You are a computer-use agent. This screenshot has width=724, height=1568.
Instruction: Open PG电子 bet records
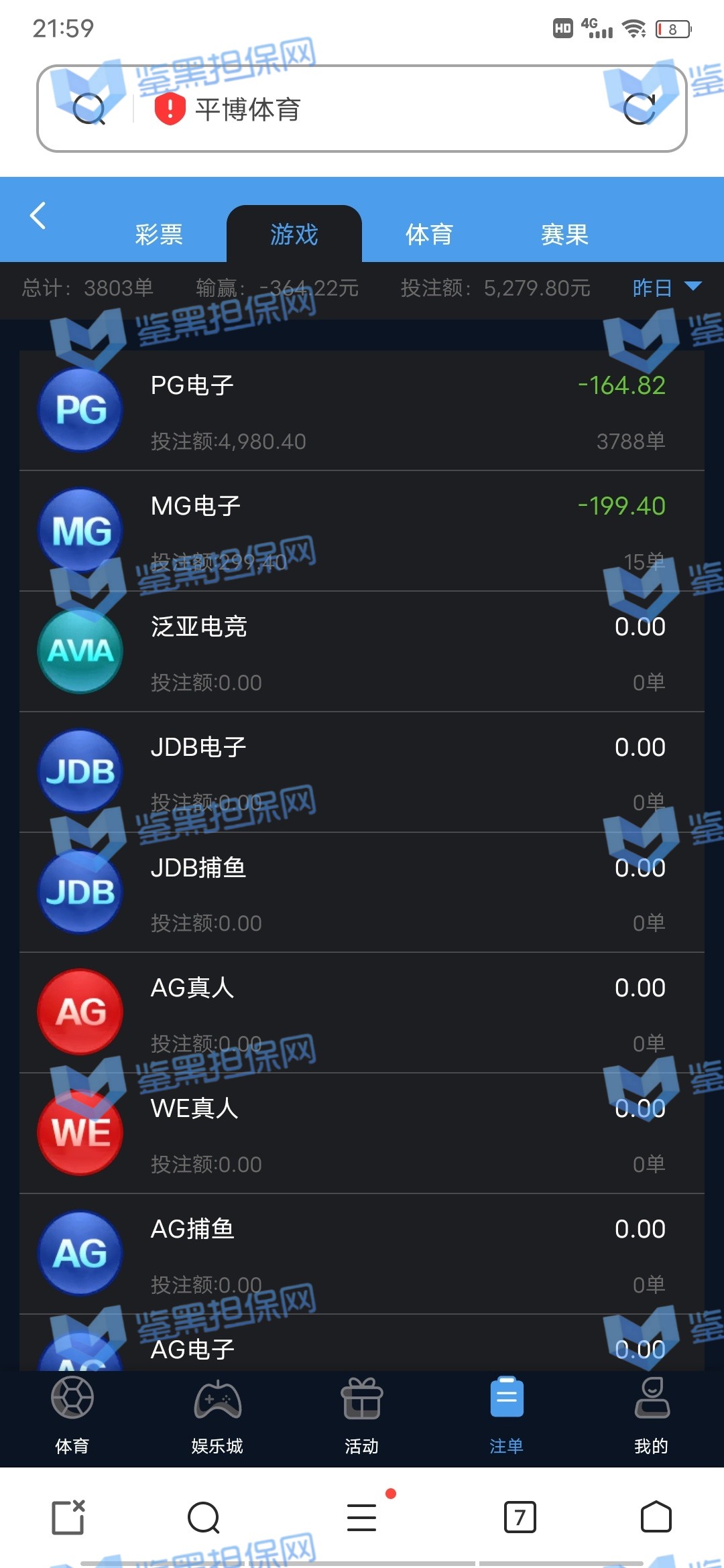pyautogui.click(x=362, y=411)
